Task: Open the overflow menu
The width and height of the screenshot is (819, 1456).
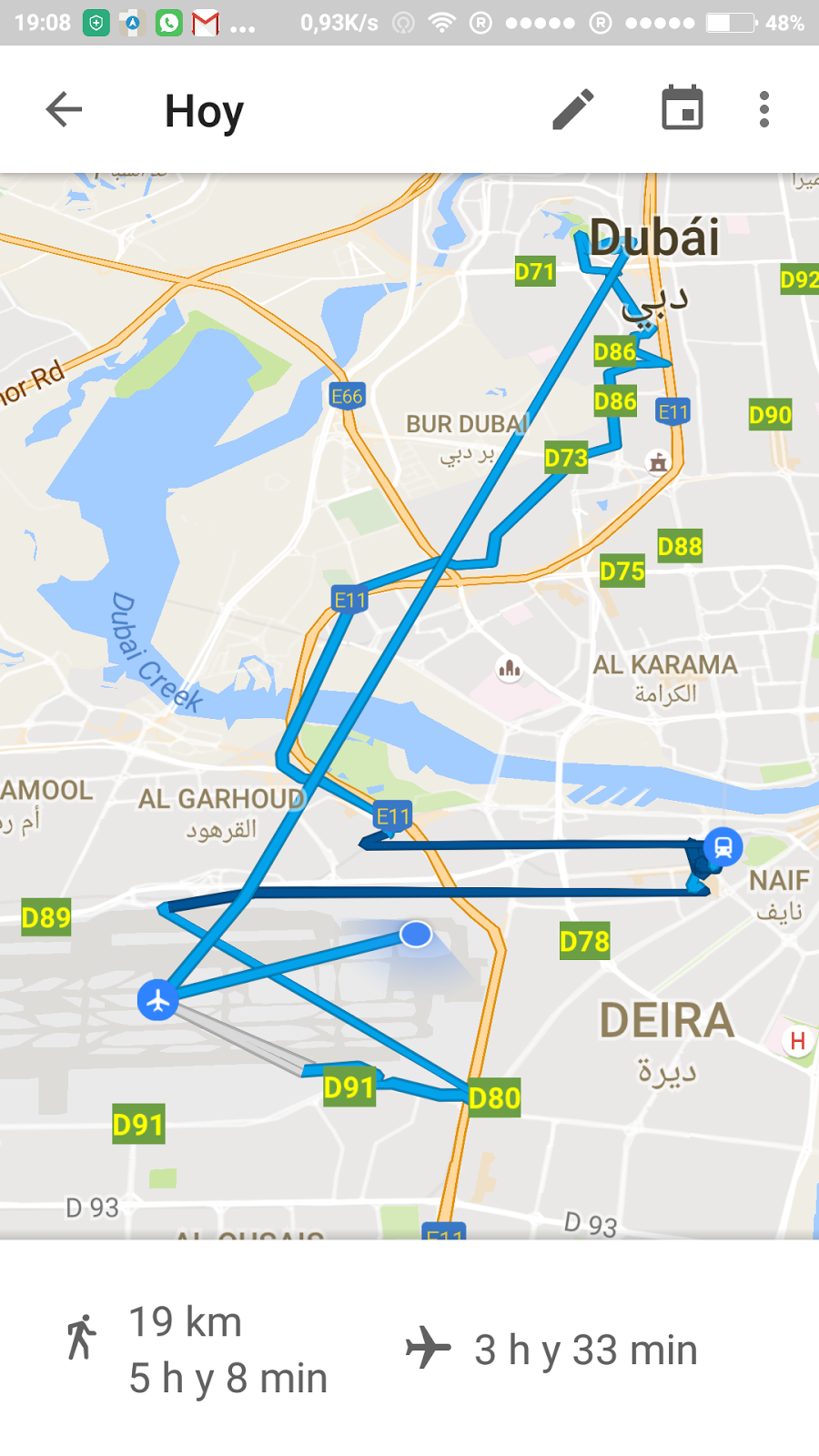Action: 764,110
